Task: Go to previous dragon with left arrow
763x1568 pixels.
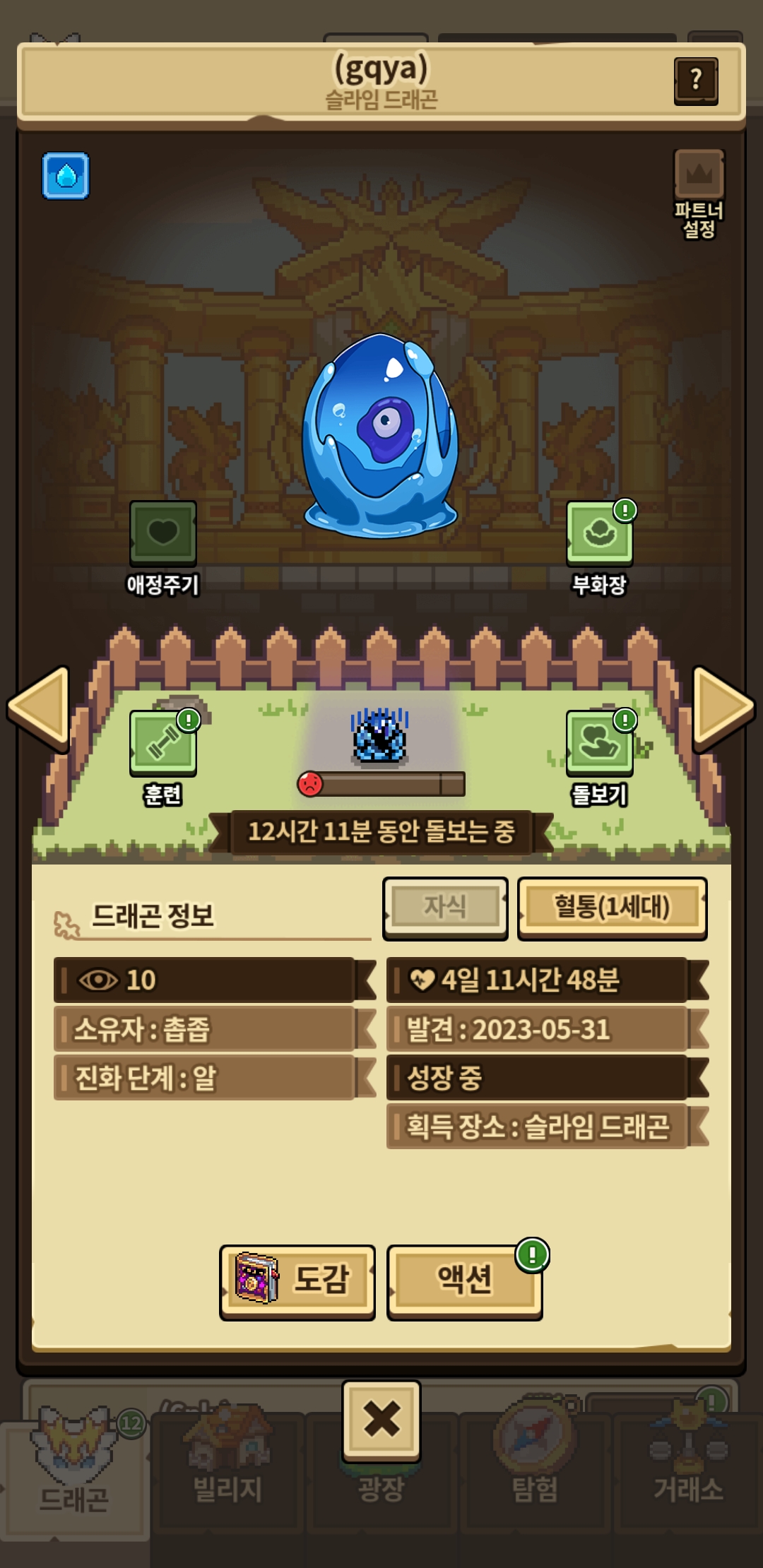Action: pos(39,708)
